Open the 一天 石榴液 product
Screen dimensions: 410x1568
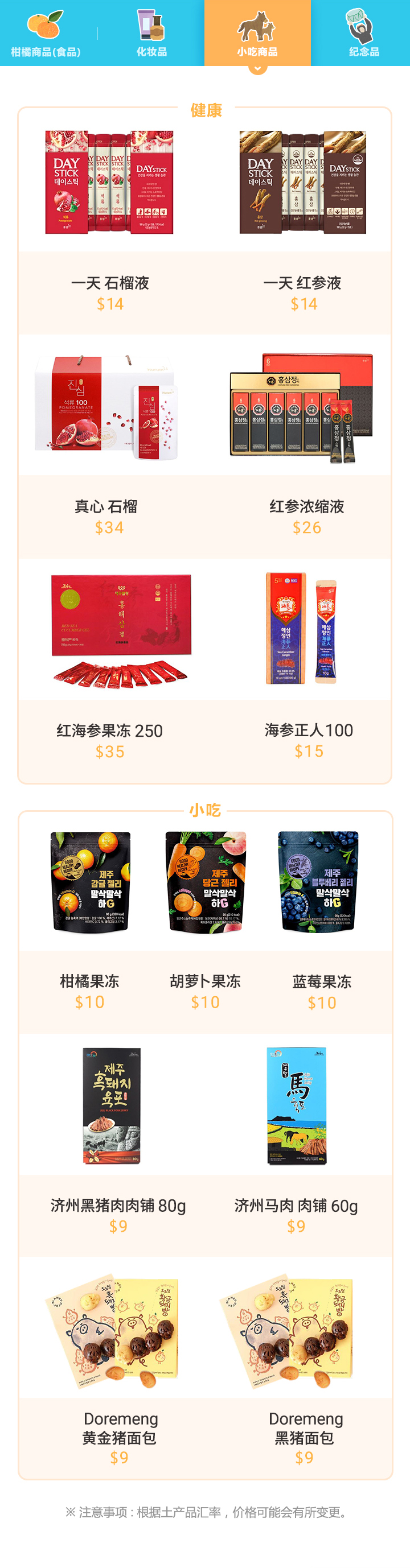(110, 183)
